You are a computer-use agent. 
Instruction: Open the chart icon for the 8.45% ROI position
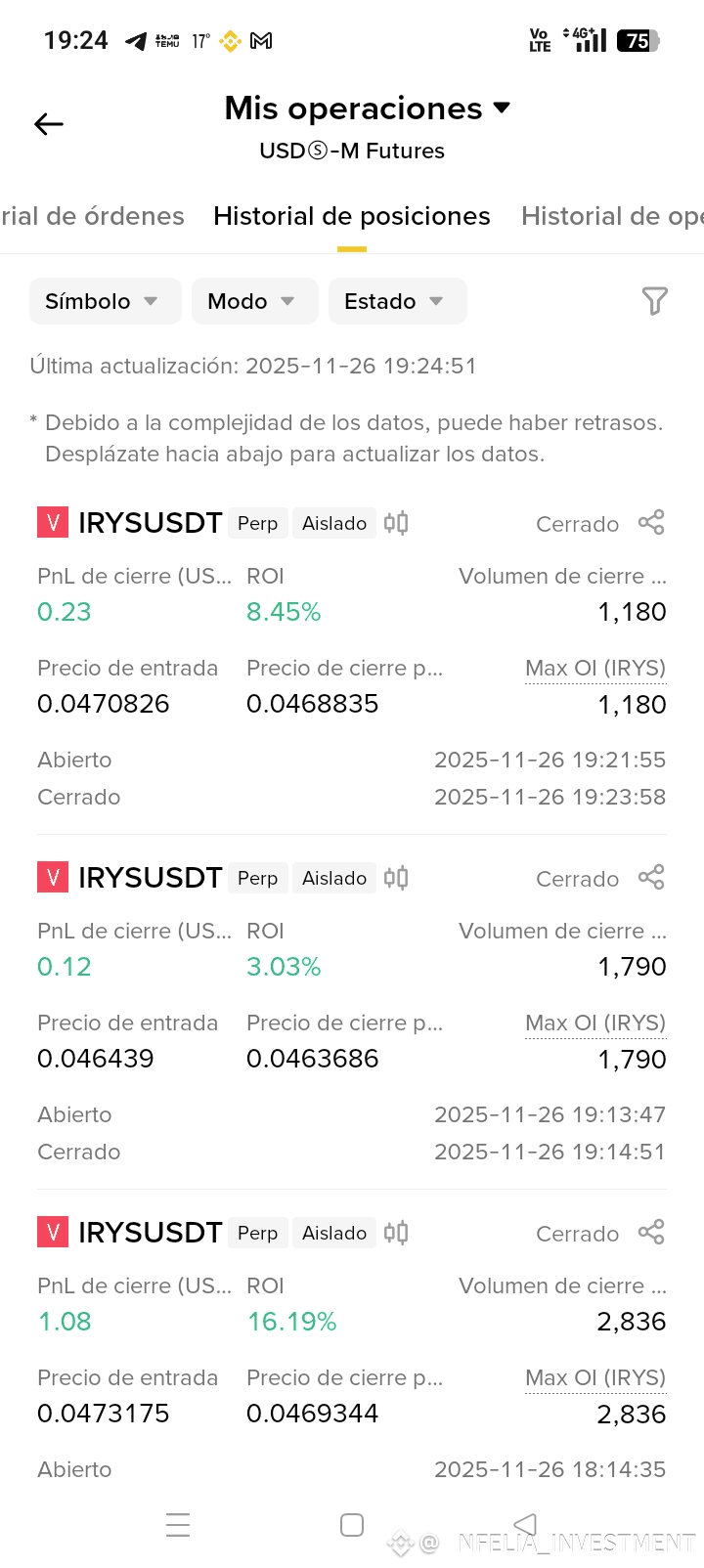coord(396,523)
